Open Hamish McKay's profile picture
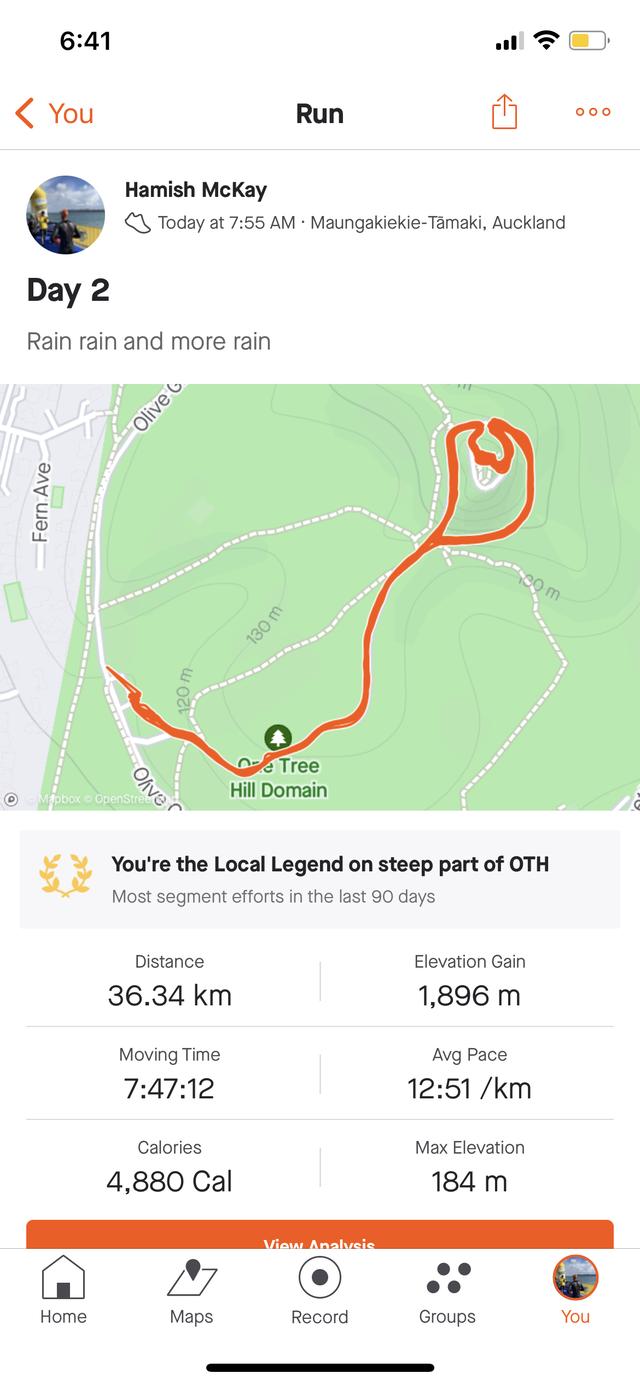Viewport: 640px width, 1385px height. click(65, 215)
